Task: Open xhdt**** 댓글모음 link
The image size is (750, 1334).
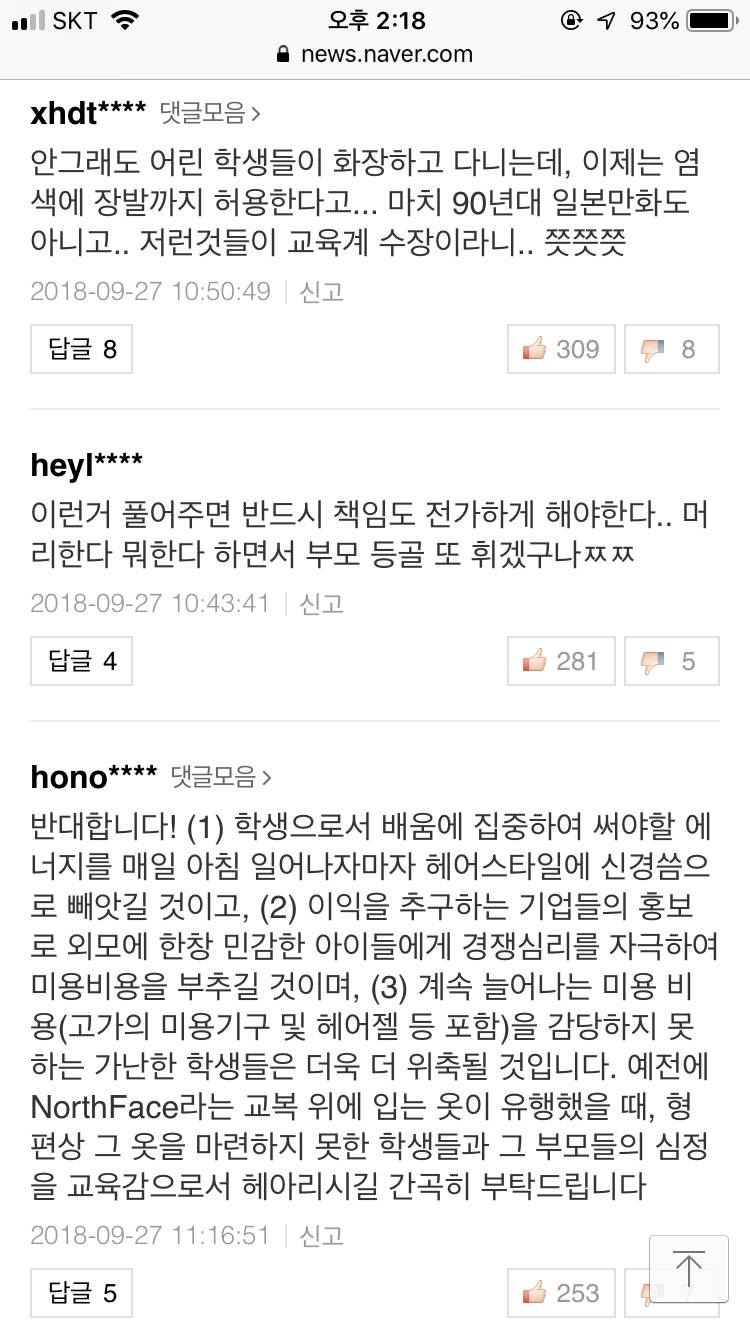Action: pos(210,113)
